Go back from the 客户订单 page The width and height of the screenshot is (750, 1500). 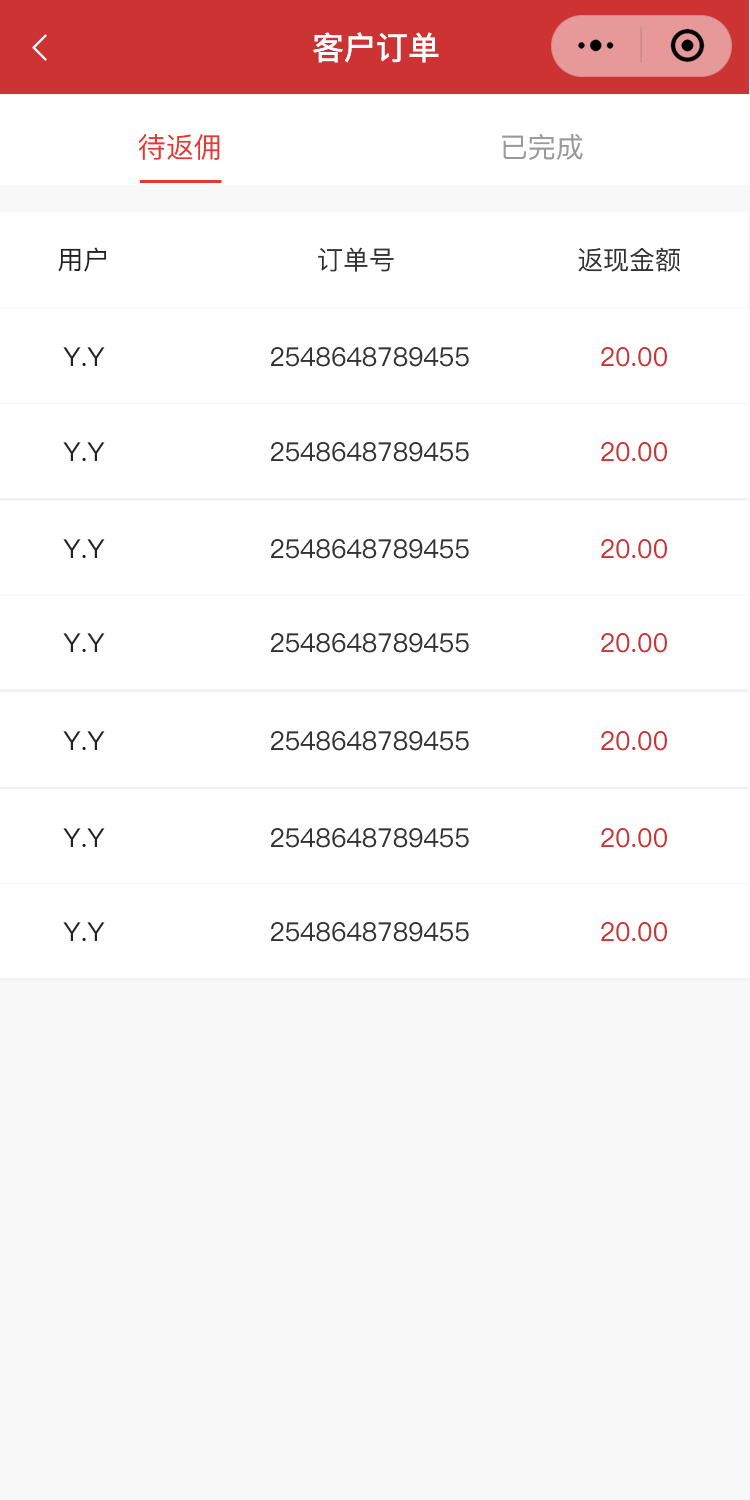[x=40, y=47]
